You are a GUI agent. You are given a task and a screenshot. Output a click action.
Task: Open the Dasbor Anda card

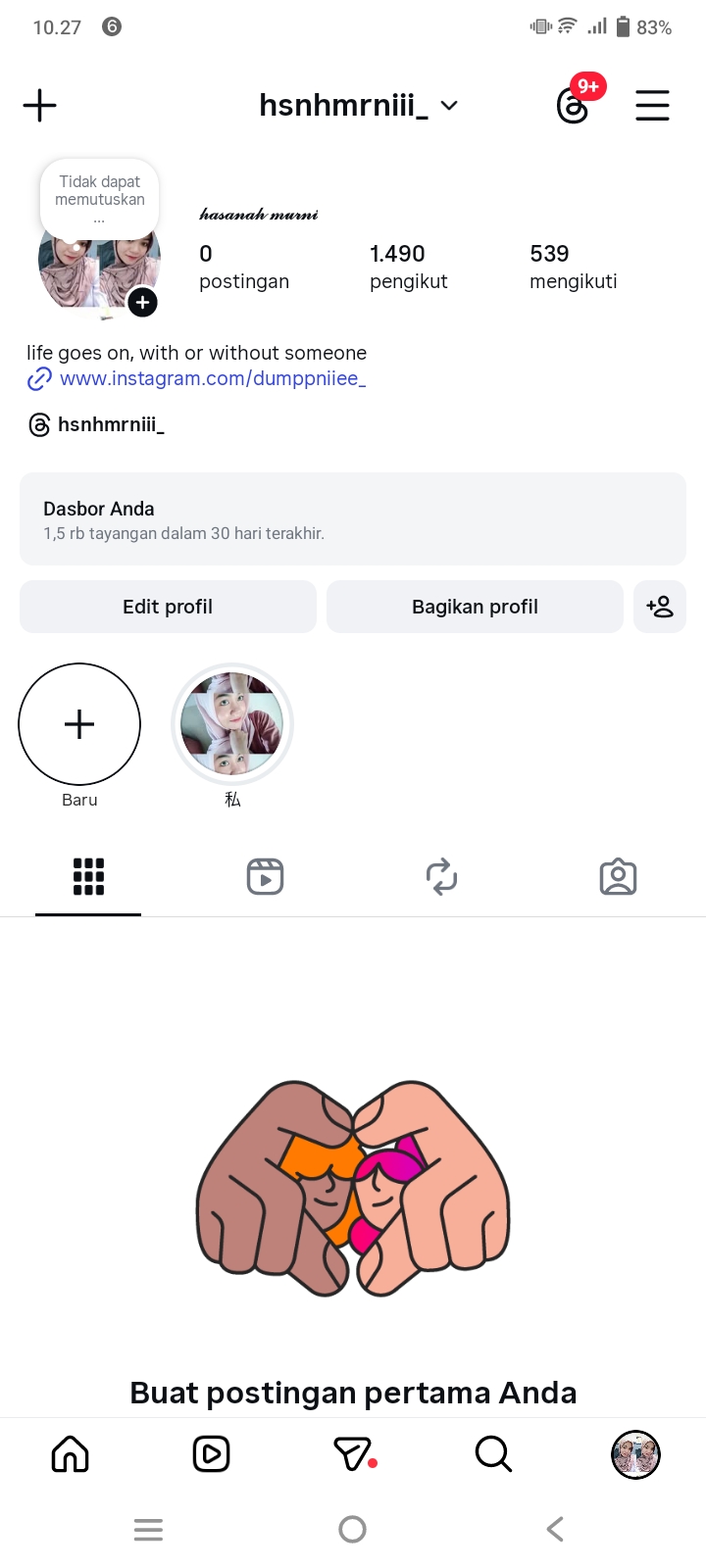pyautogui.click(x=353, y=519)
